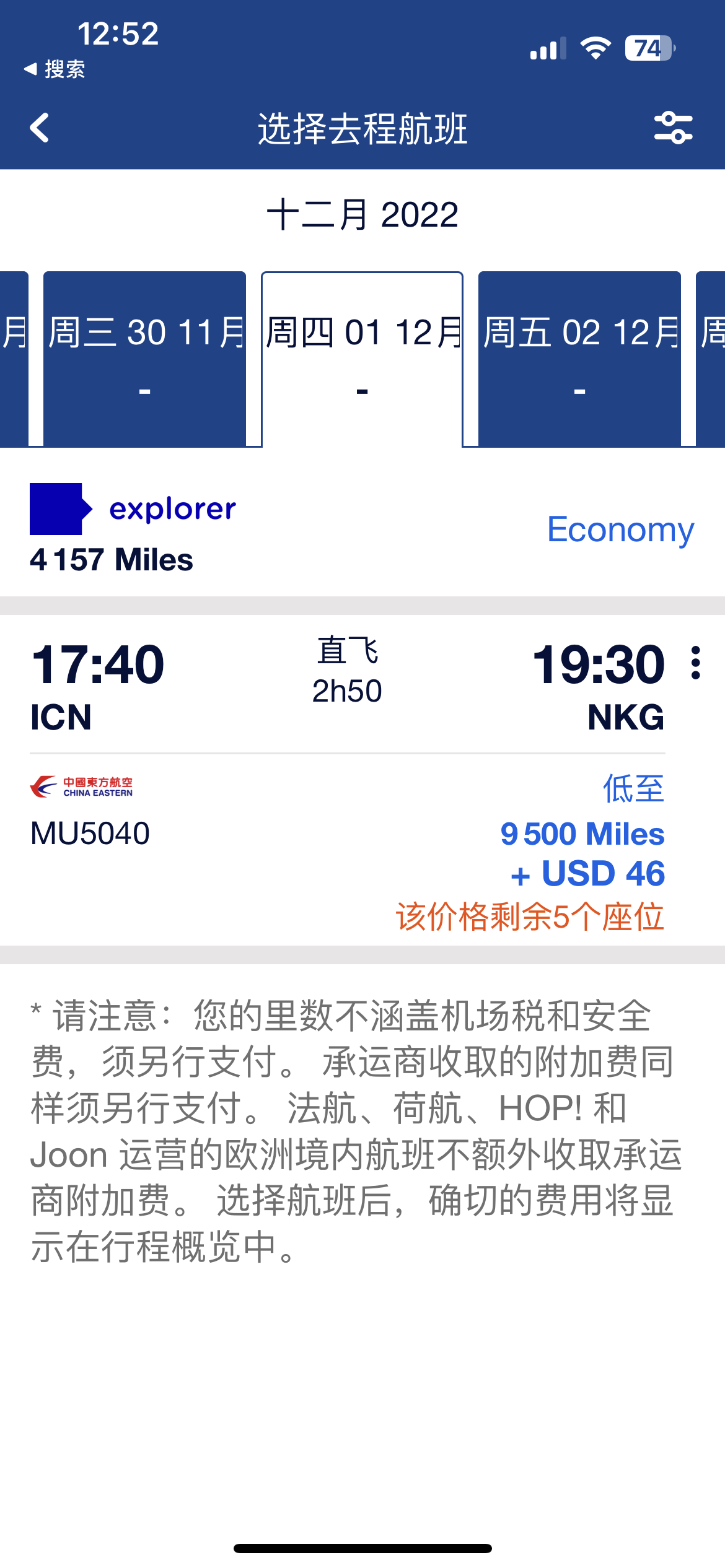Choose the ICN to NKG flight card
The image size is (725, 1568).
tap(347, 780)
